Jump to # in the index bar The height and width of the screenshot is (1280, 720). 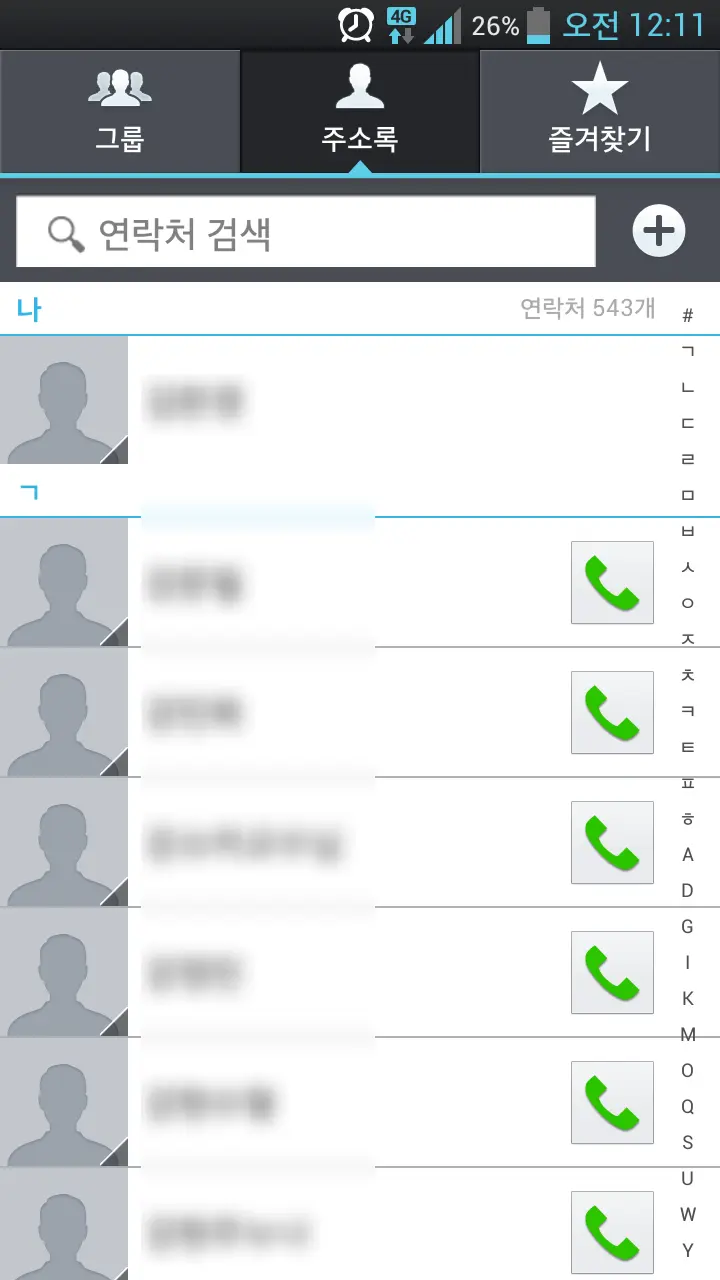(688, 316)
